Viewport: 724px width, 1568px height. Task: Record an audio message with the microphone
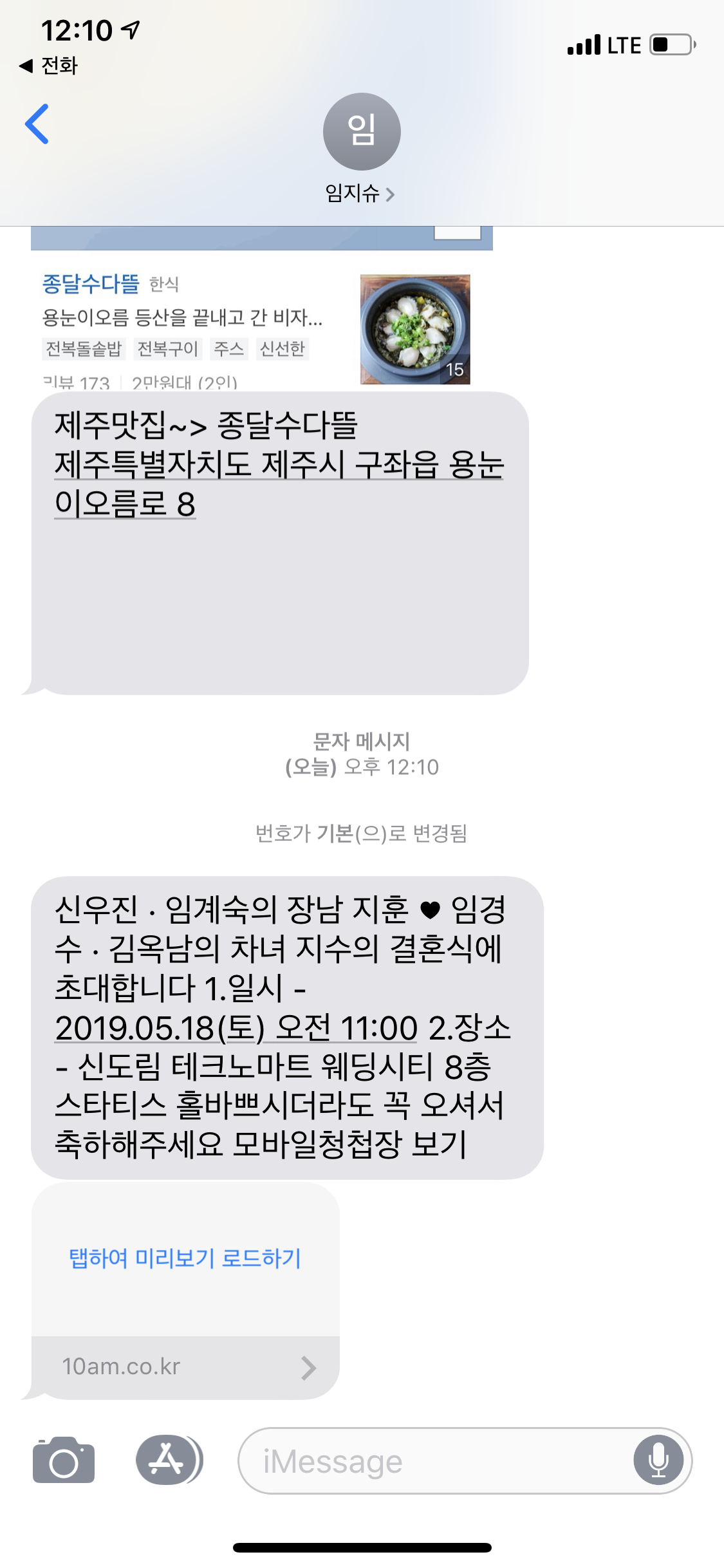click(x=658, y=1461)
